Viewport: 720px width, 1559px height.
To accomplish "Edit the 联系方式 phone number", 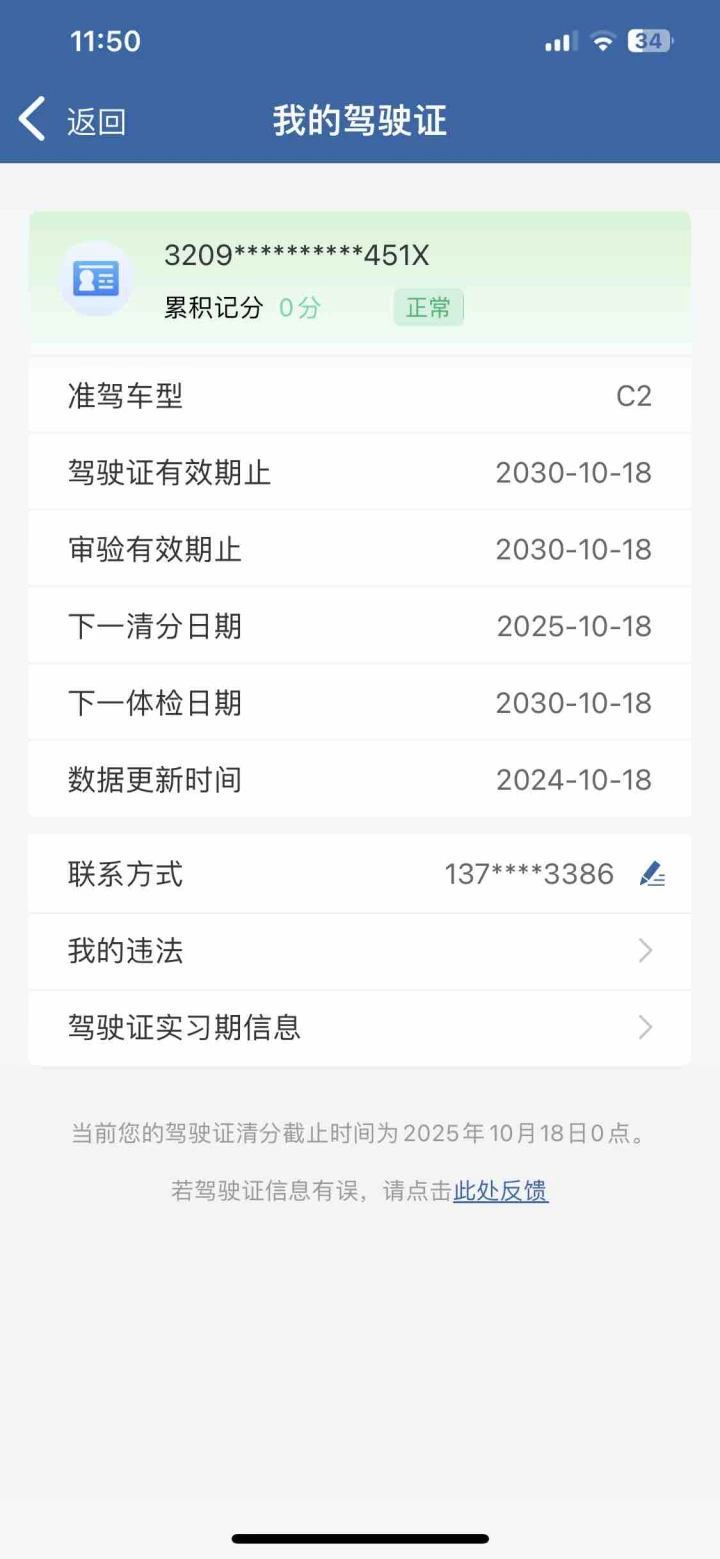I will point(652,875).
